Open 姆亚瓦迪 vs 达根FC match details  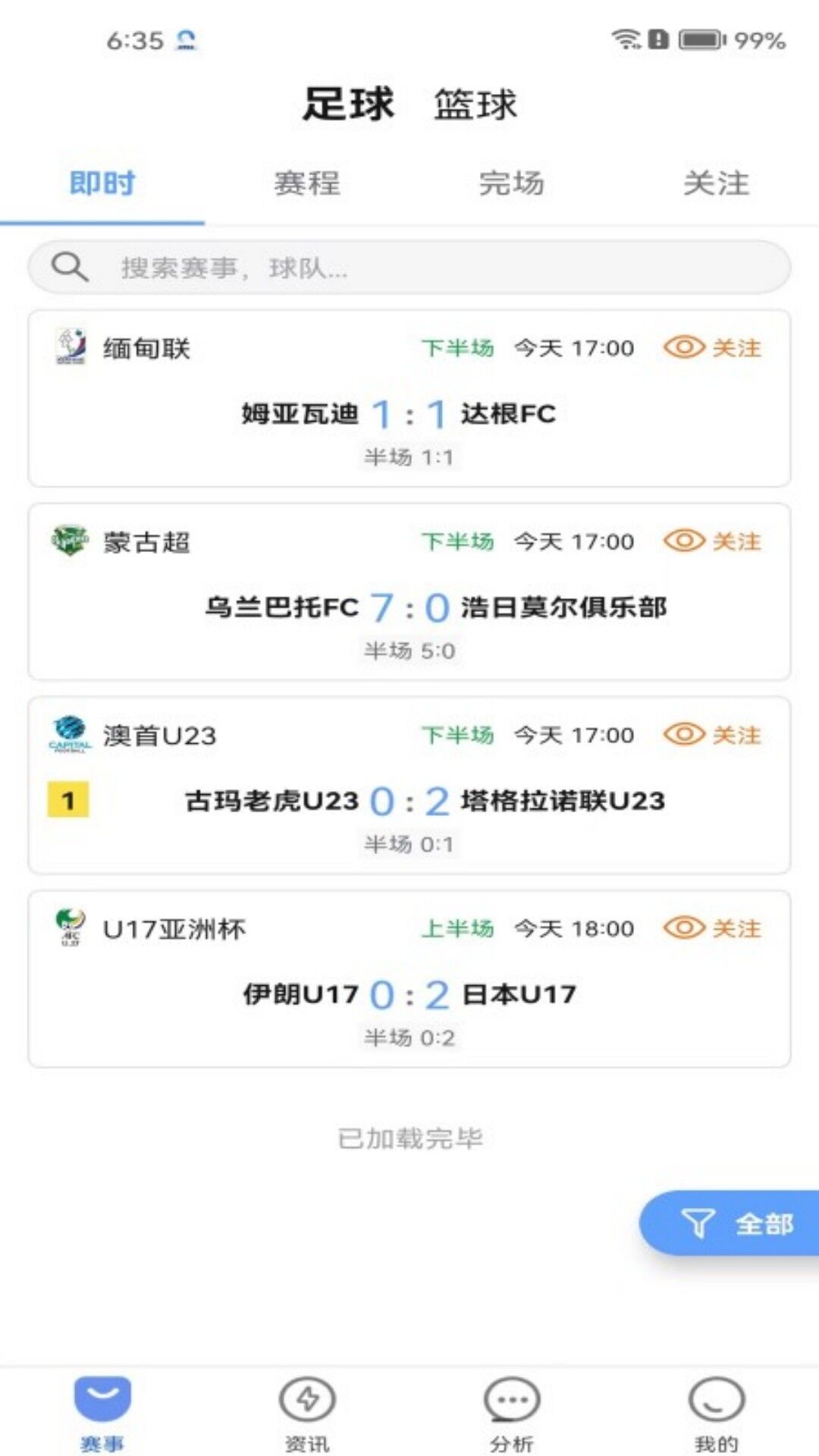coord(409,414)
